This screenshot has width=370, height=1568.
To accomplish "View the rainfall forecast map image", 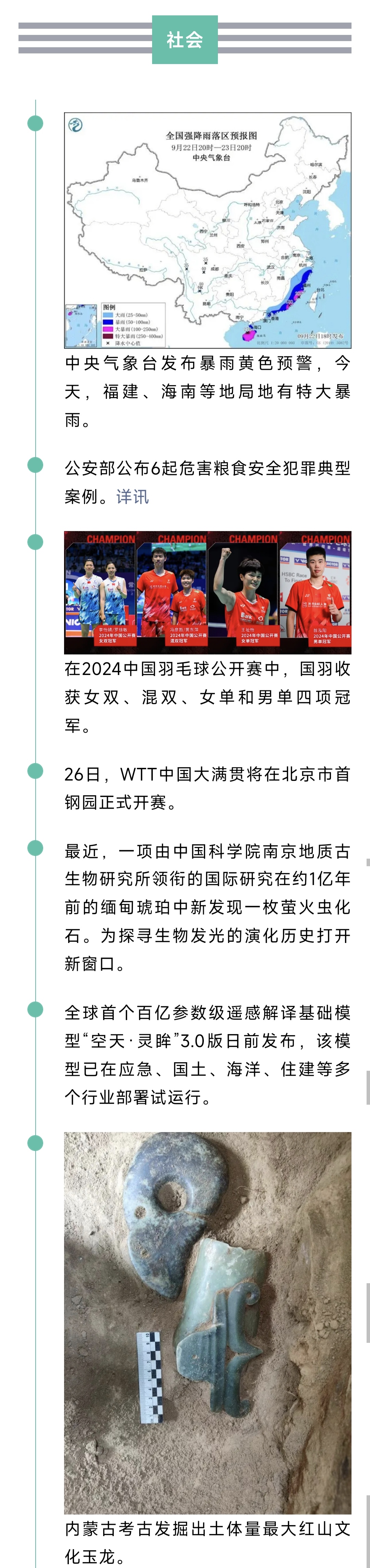I will coord(208,230).
